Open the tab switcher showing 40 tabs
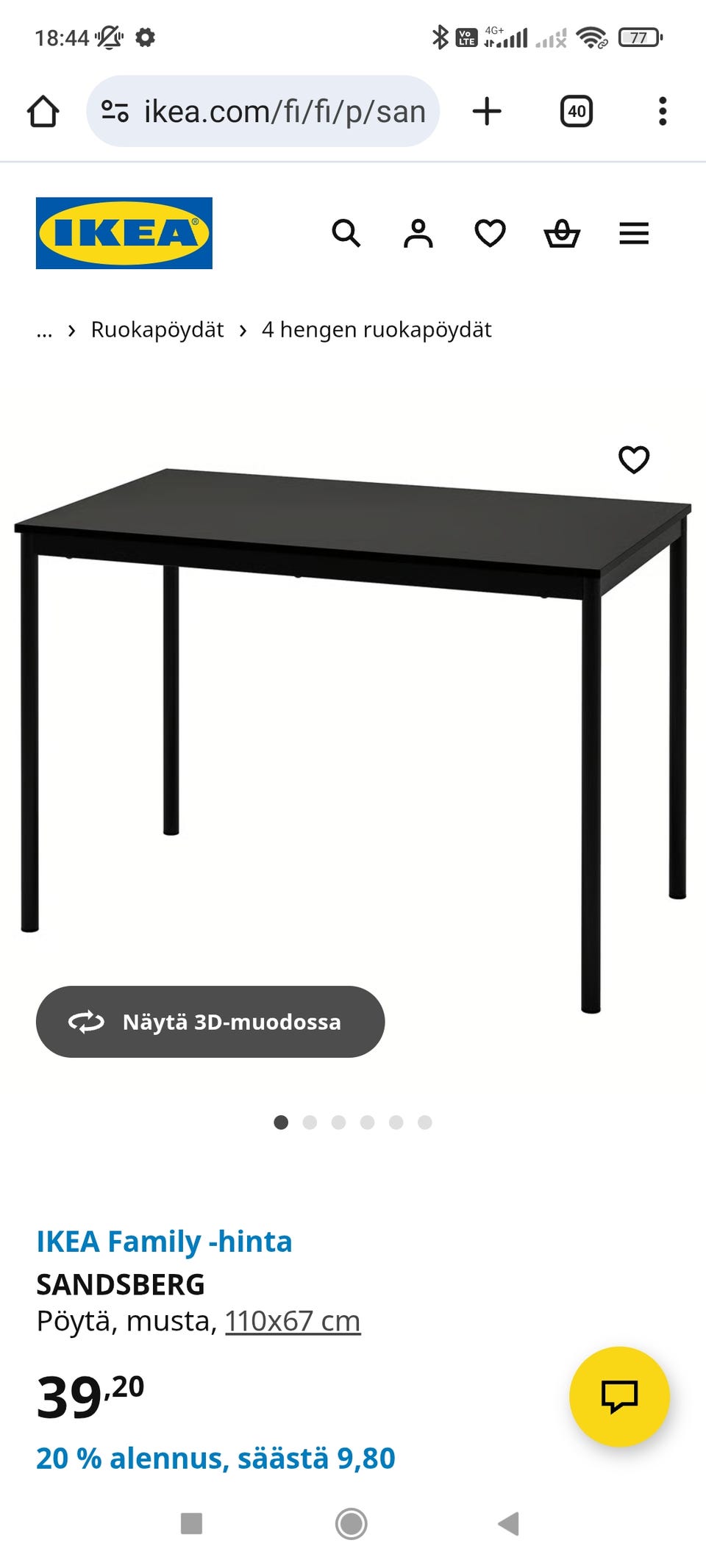Screen dimensions: 706x1568 point(577,112)
